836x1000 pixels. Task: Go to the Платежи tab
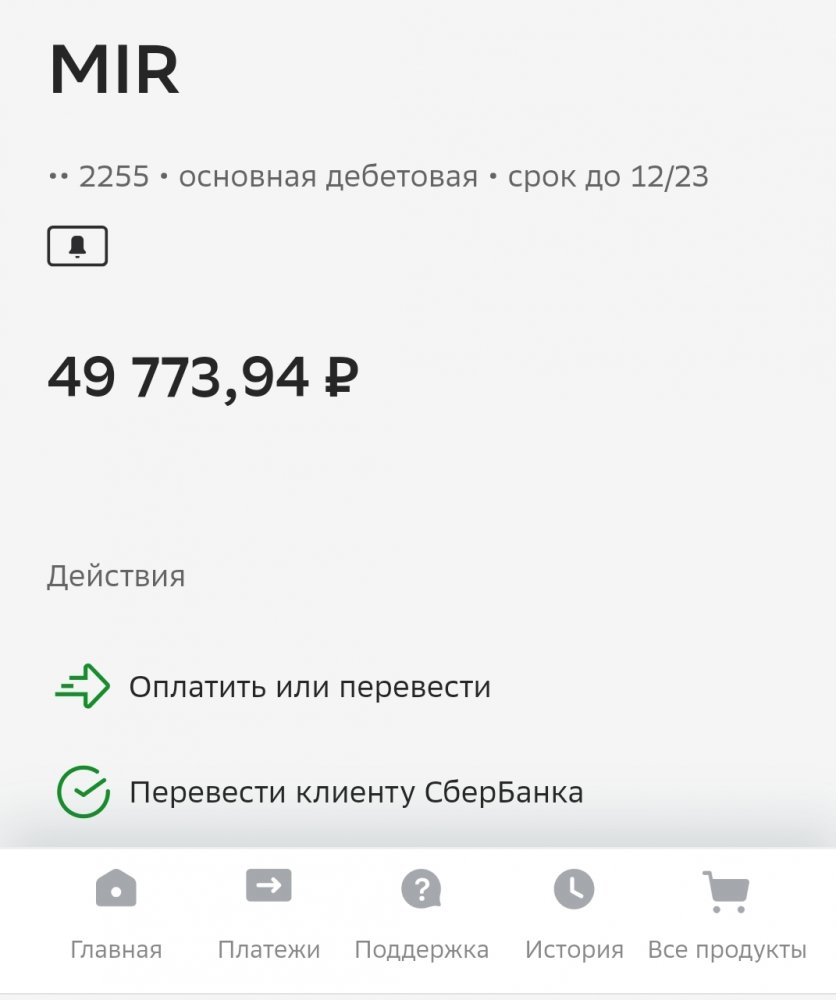pyautogui.click(x=268, y=913)
